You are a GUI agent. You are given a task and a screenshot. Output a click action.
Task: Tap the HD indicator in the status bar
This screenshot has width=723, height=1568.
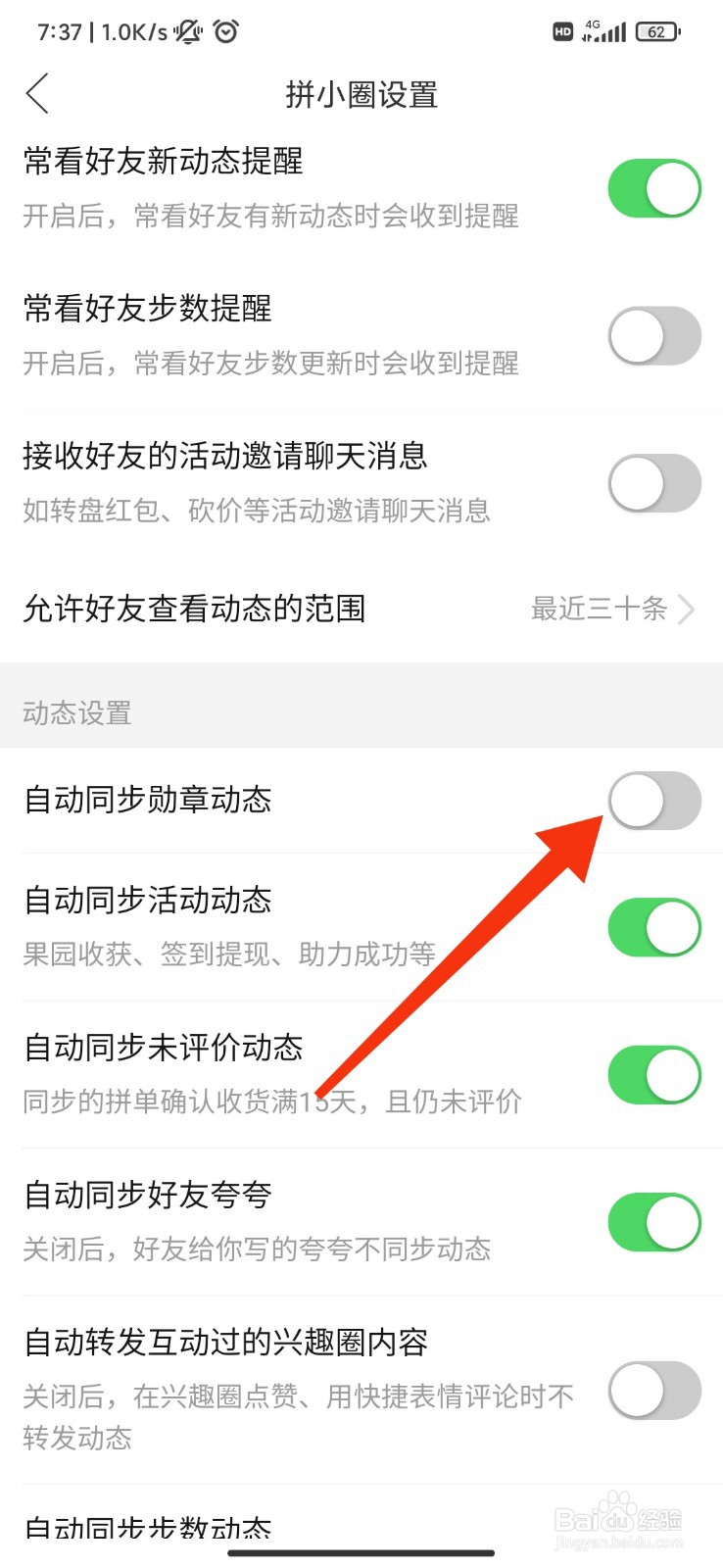click(562, 31)
